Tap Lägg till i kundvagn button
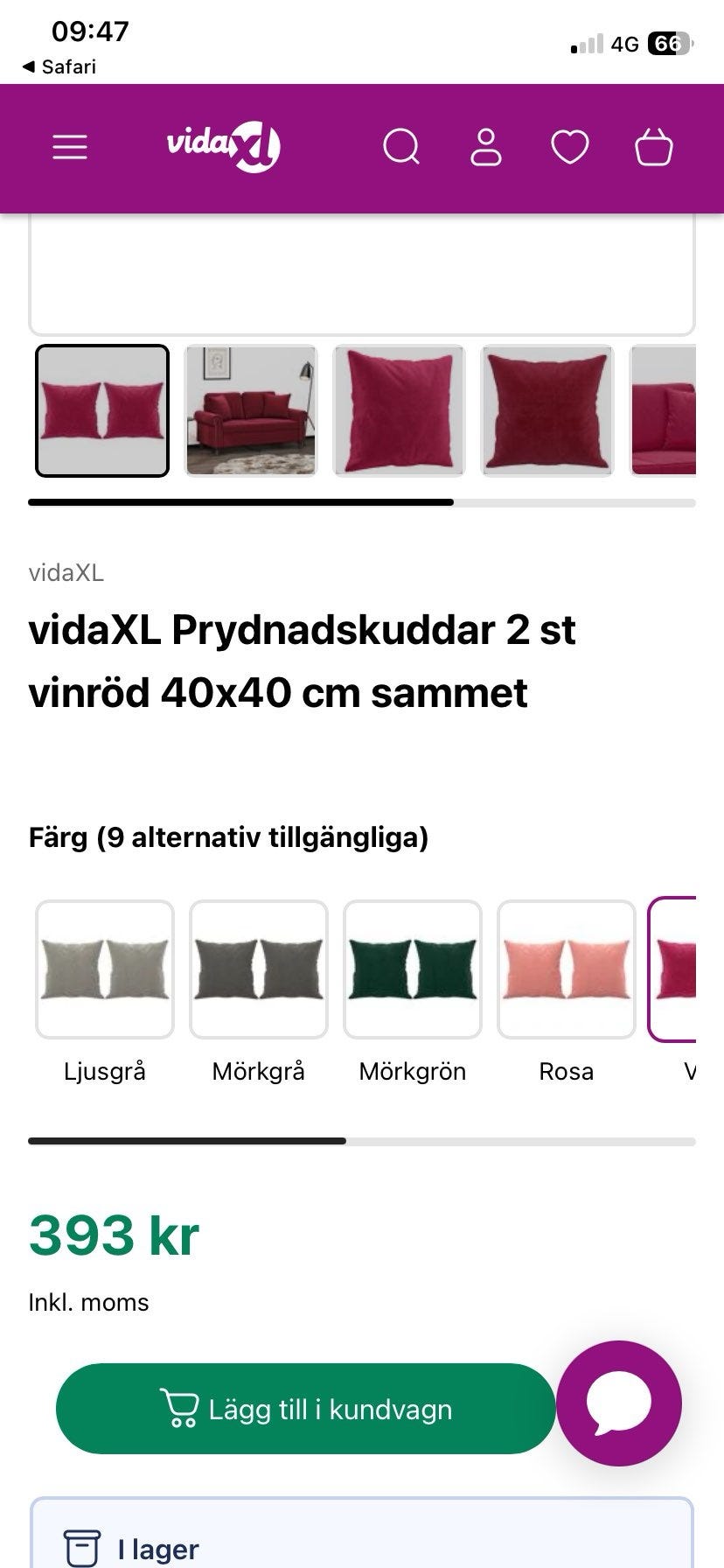 point(306,1409)
